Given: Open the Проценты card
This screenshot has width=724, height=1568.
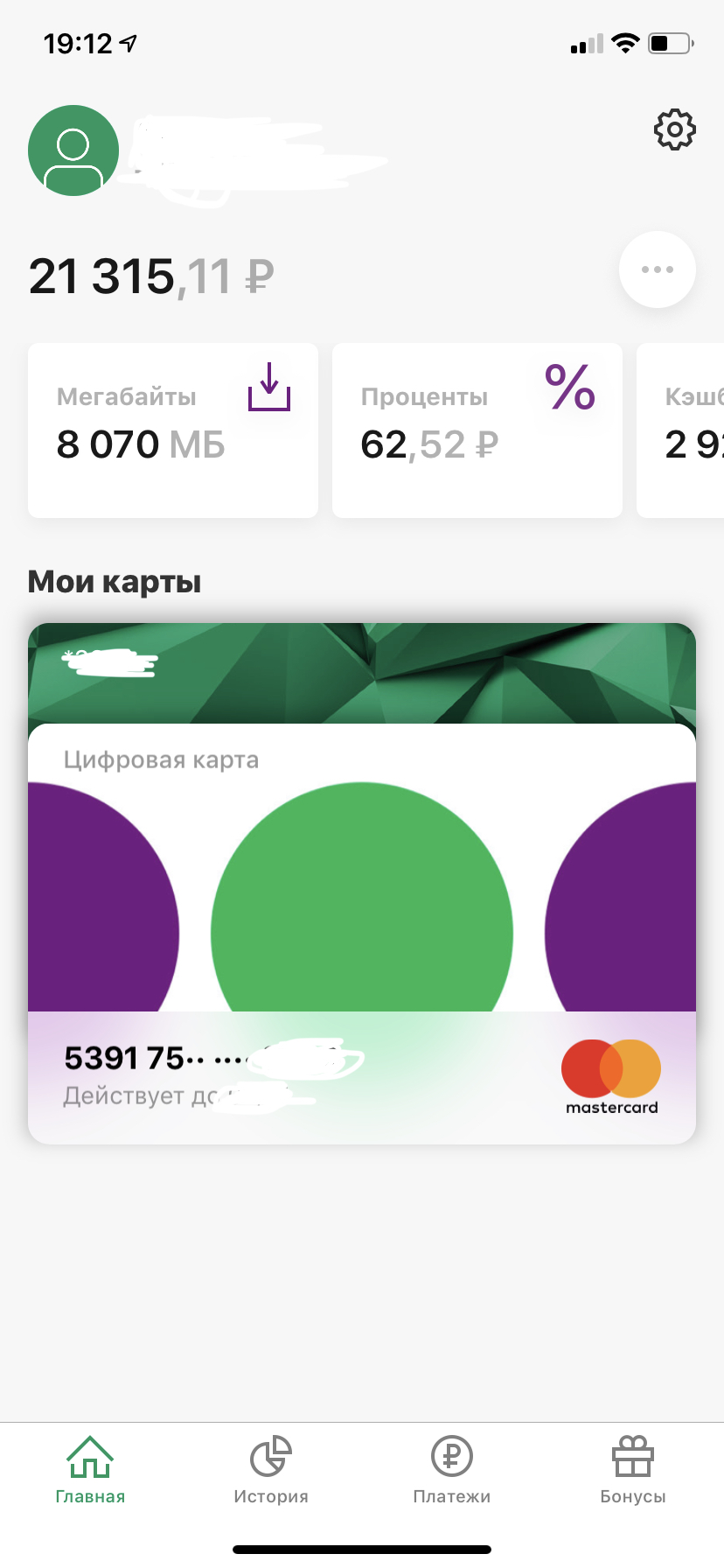Looking at the screenshot, I should [x=477, y=430].
